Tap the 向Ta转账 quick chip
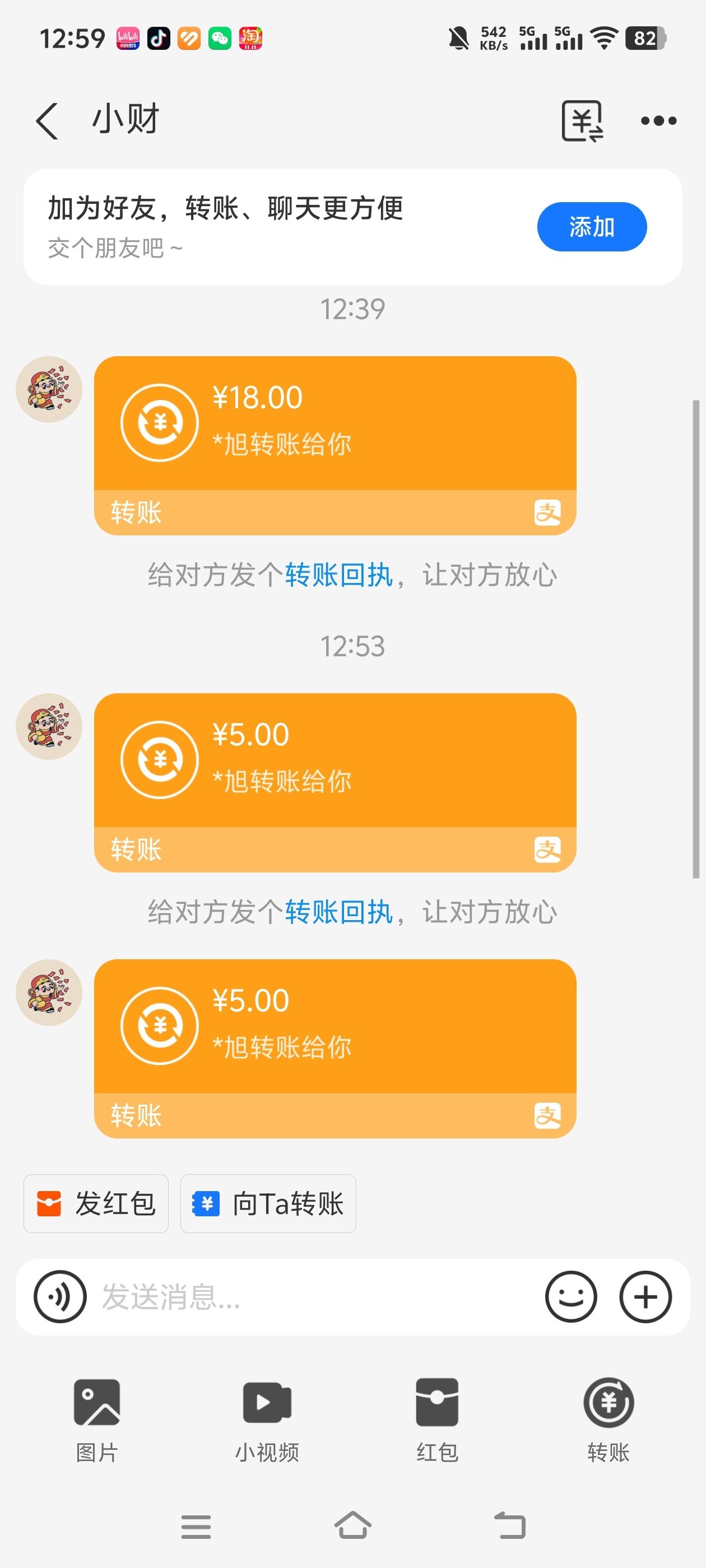The width and height of the screenshot is (706, 1568). (268, 1203)
